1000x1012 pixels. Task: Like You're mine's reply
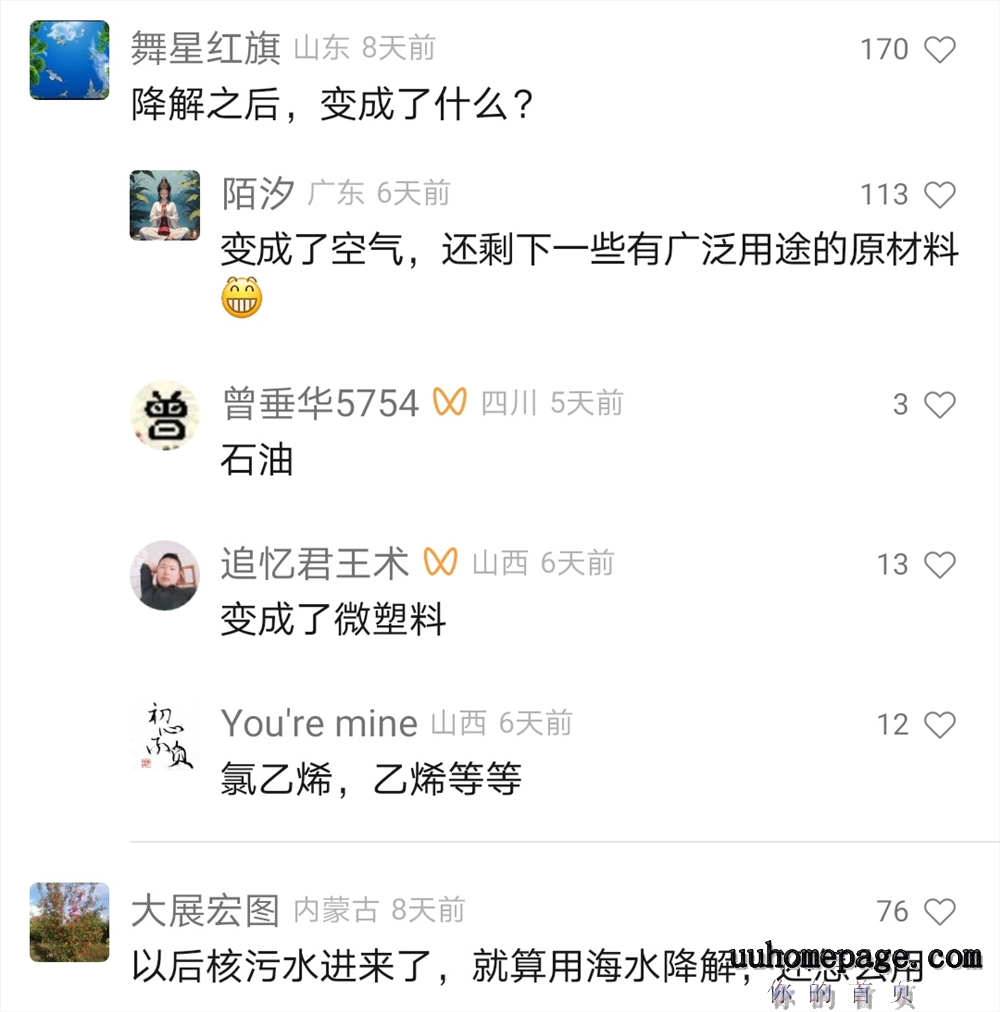939,724
